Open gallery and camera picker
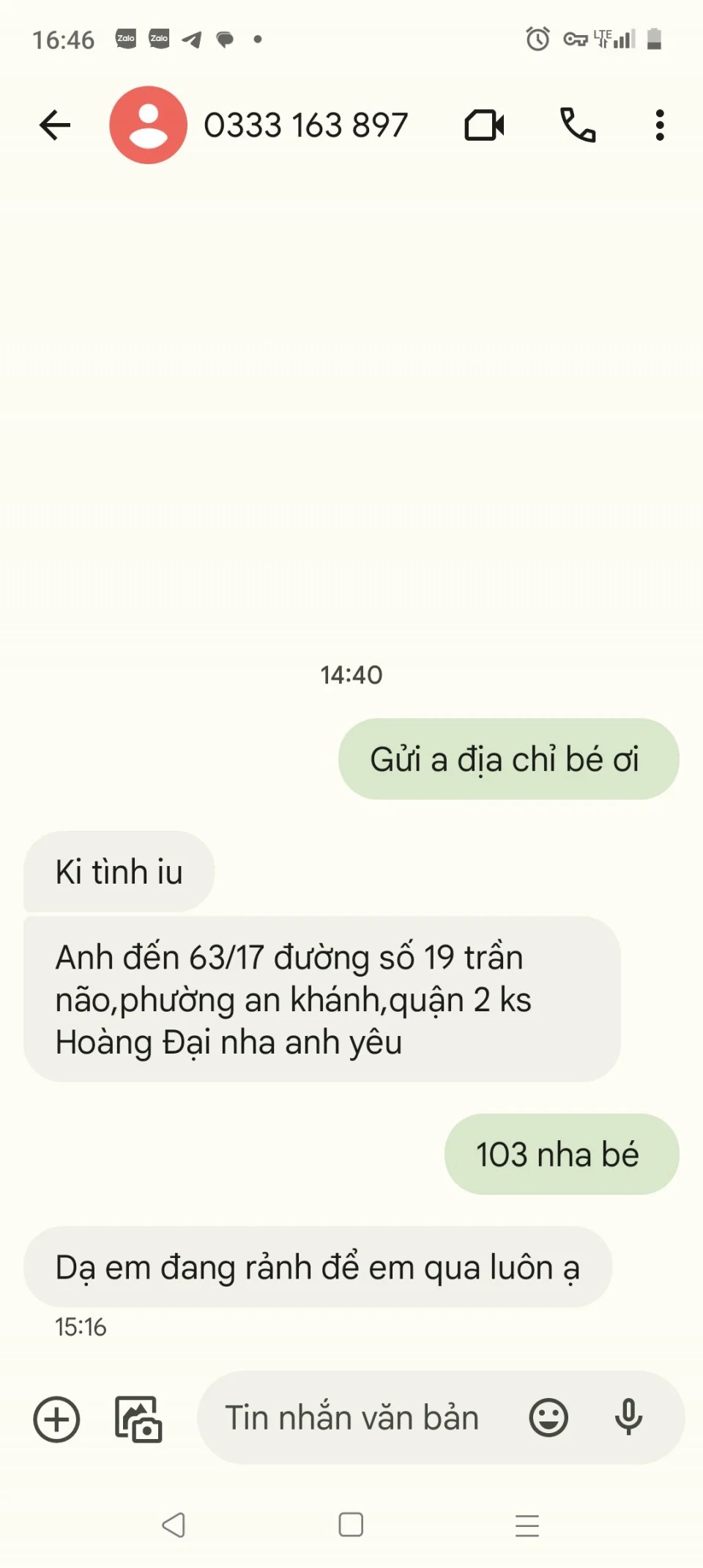703x1568 pixels. point(138,1419)
